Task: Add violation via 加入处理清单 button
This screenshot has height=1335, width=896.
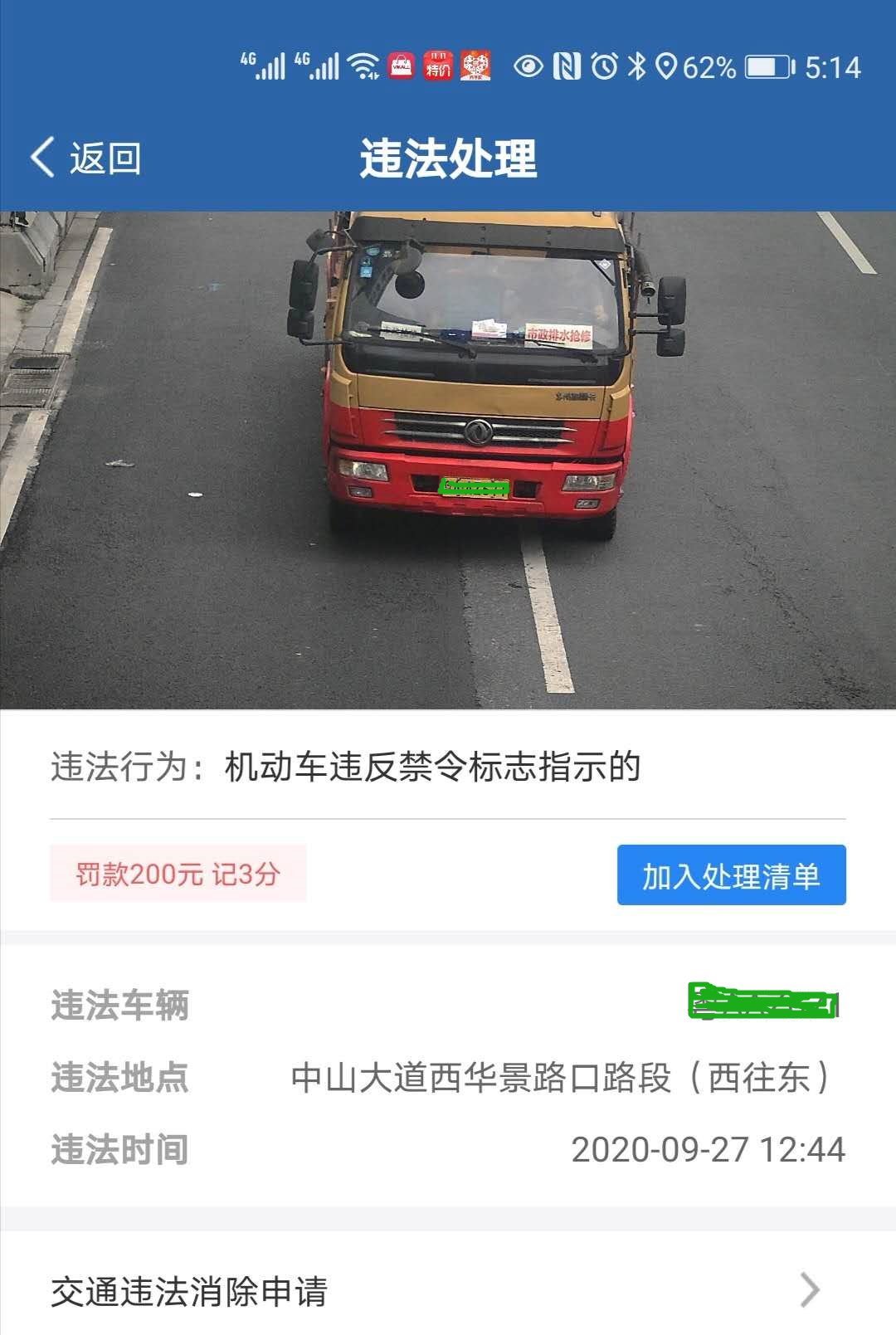Action: point(731,875)
